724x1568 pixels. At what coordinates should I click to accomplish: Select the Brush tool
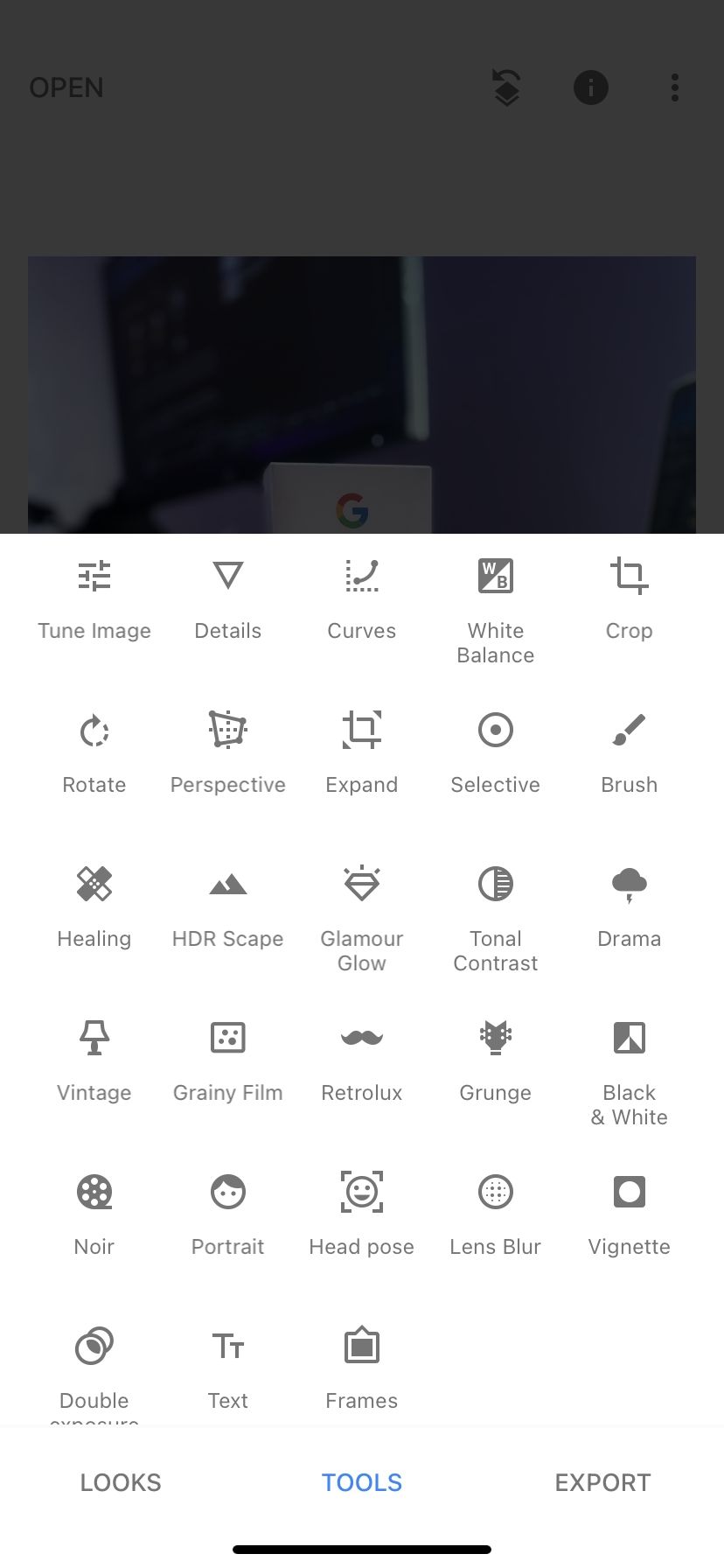(x=629, y=752)
